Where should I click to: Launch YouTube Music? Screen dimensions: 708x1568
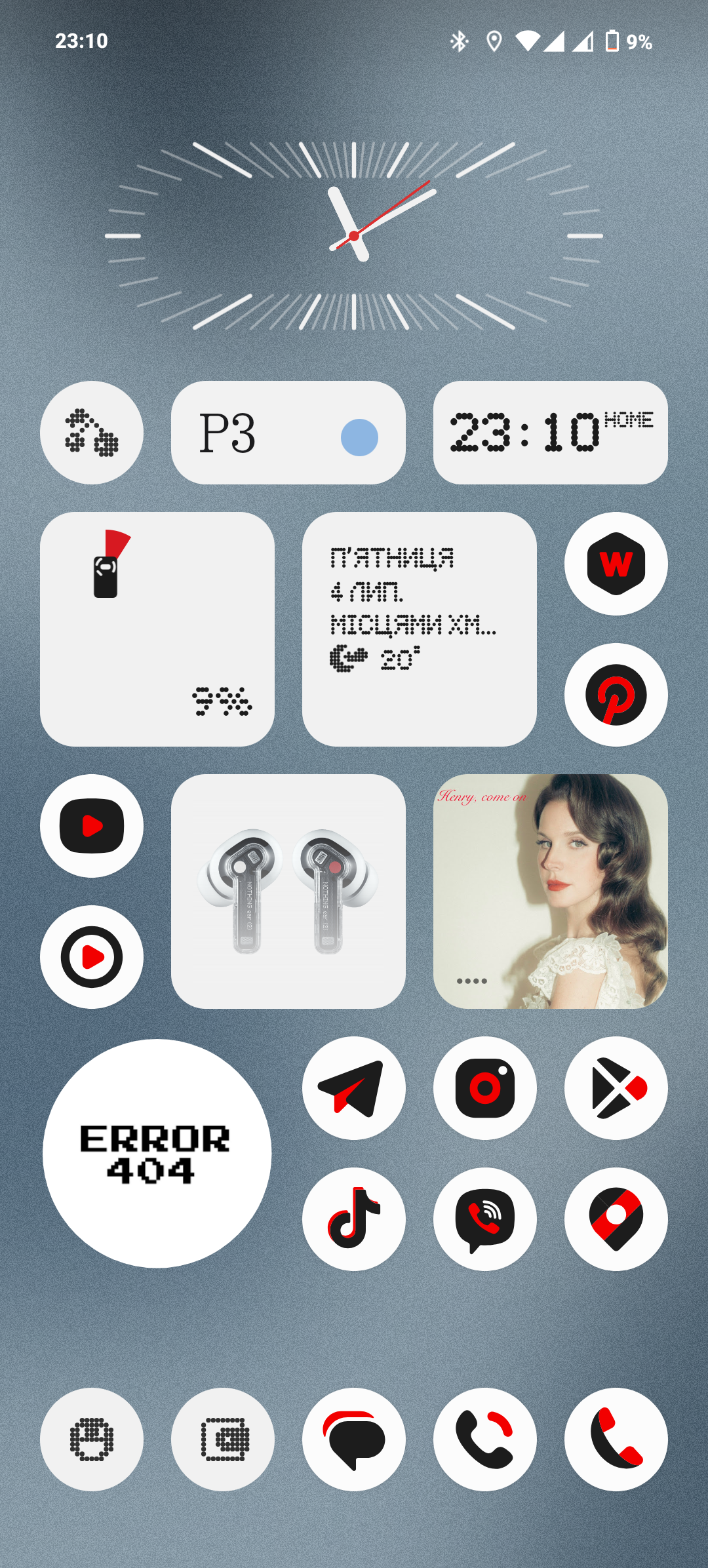point(92,957)
